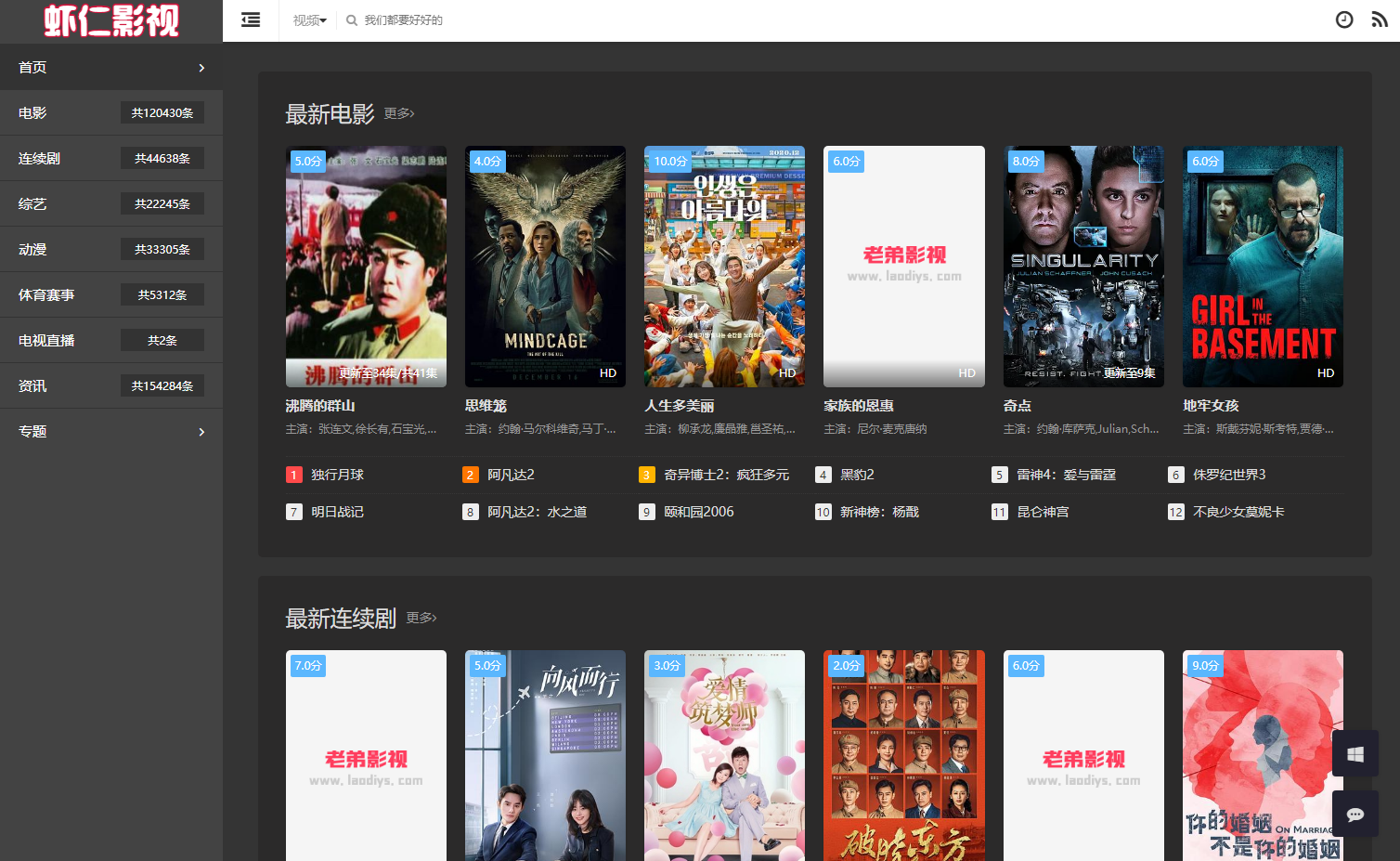1400x861 pixels.
Task: Open the 思维笼 movie poster
Action: (545, 267)
